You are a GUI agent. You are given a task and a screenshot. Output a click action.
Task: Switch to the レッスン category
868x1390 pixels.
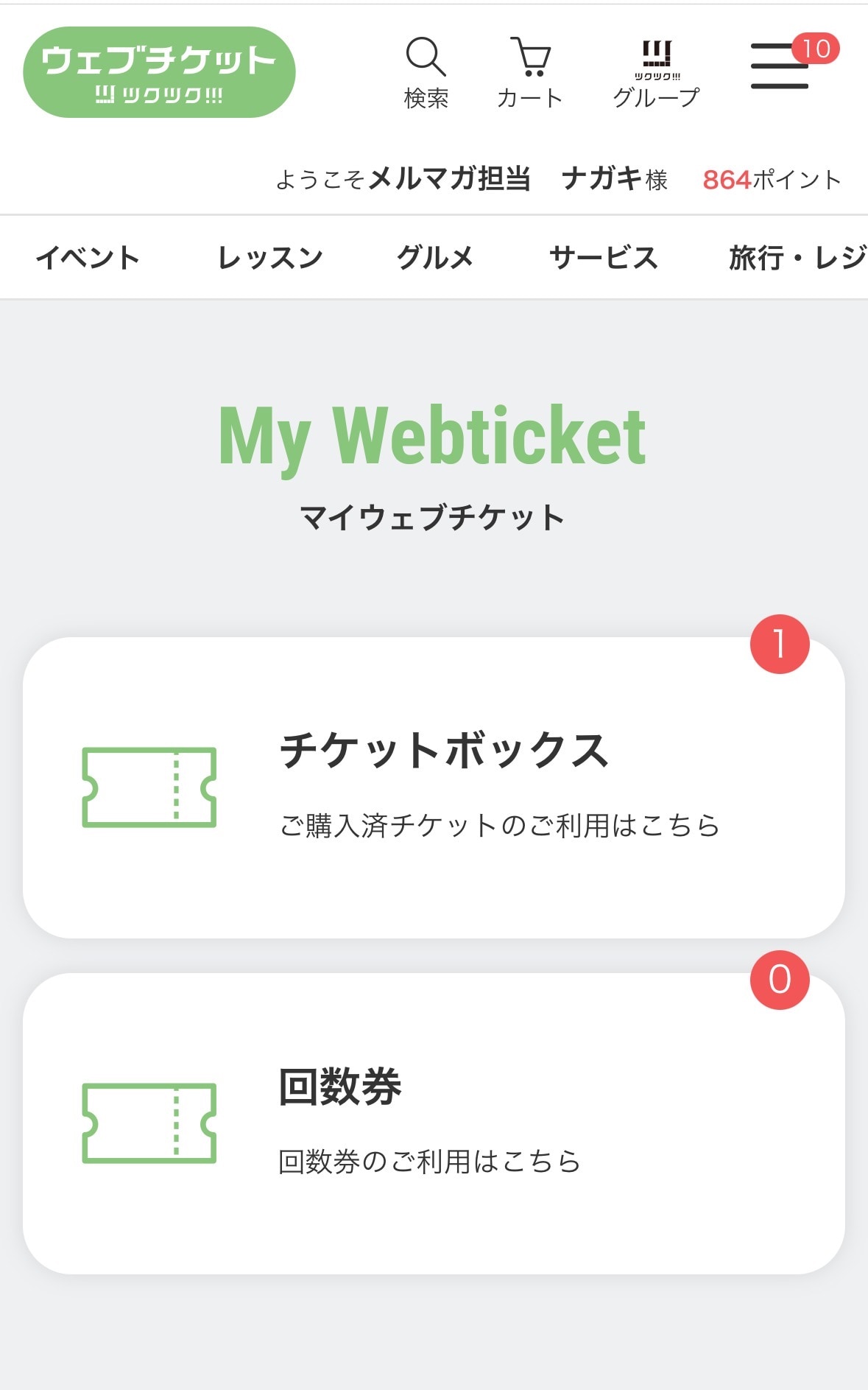click(x=270, y=258)
